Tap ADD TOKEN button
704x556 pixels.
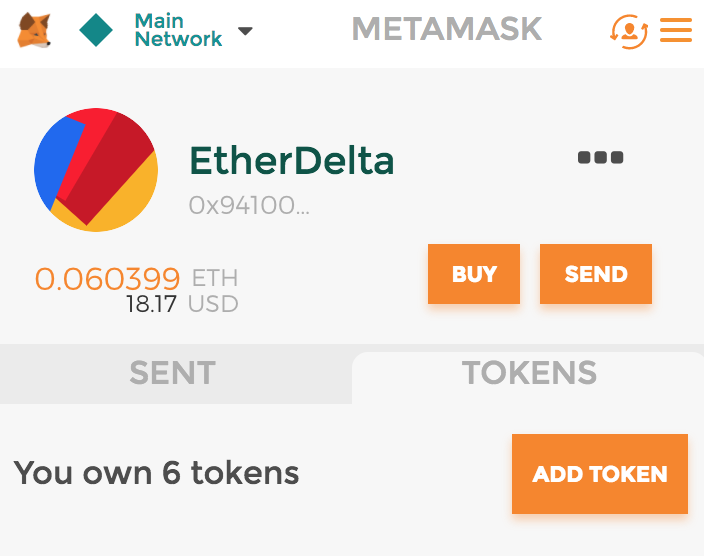[599, 474]
